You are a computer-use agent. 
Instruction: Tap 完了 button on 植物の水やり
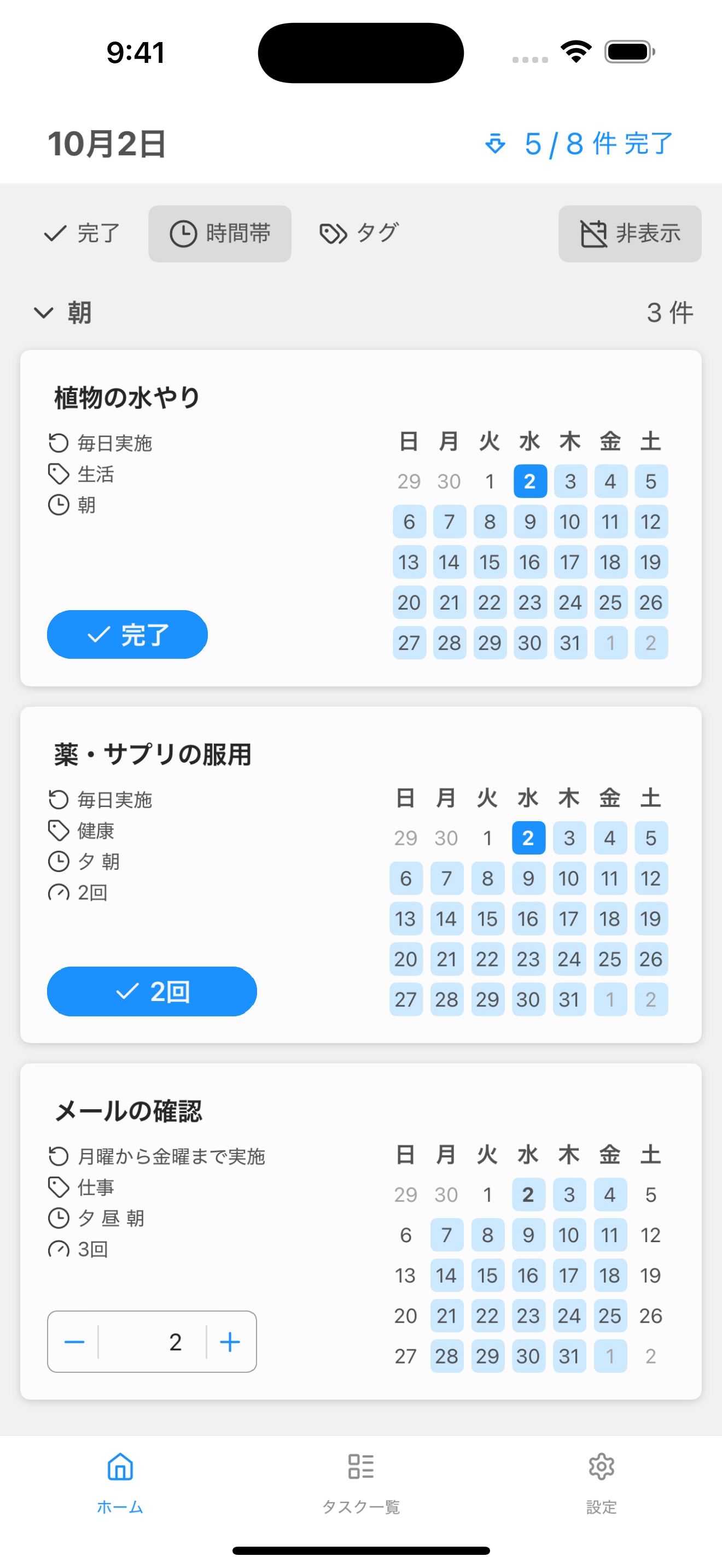click(127, 634)
